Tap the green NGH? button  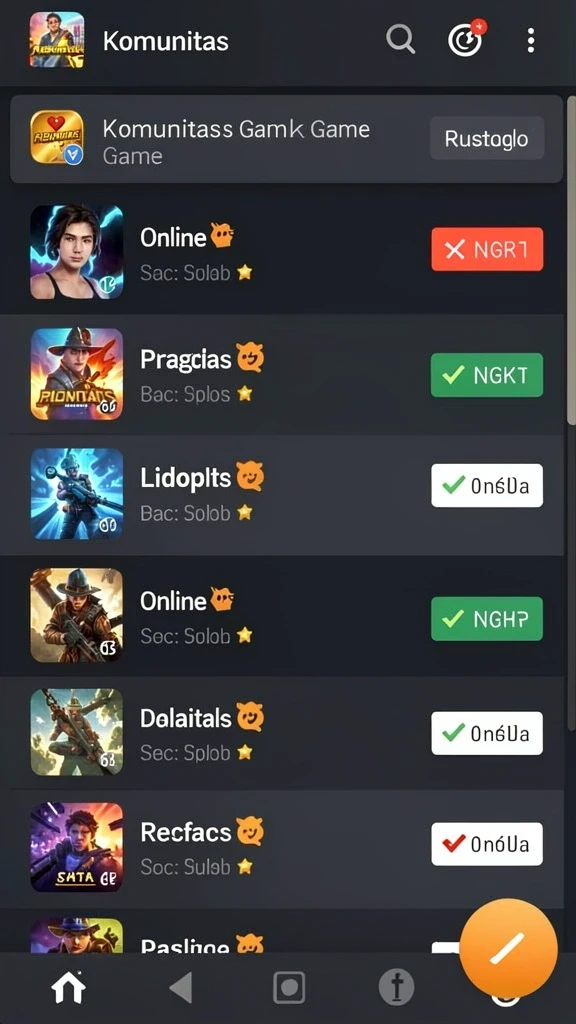click(487, 618)
